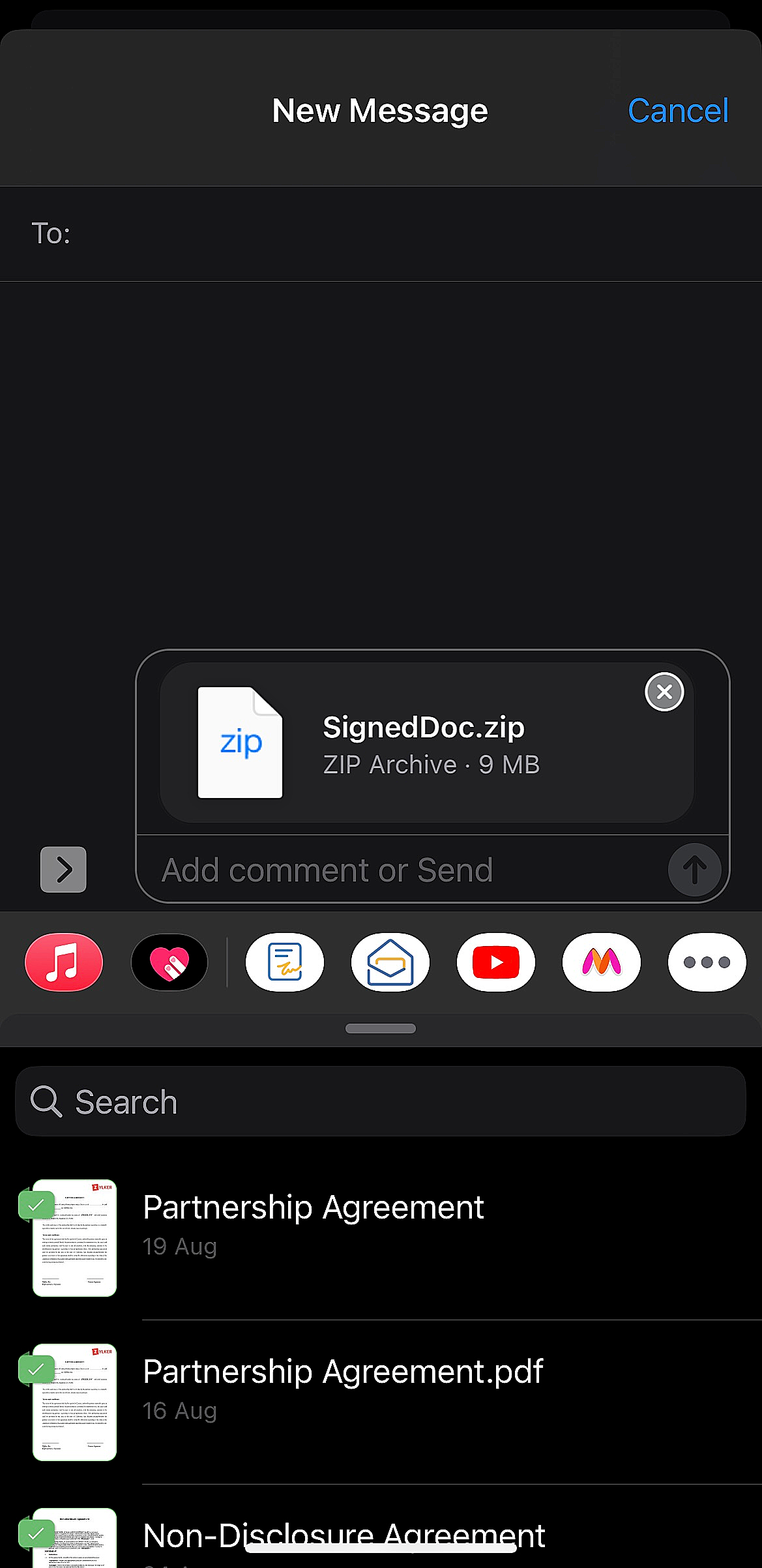This screenshot has height=1568, width=762.
Task: Open the document signing app
Action: point(285,962)
